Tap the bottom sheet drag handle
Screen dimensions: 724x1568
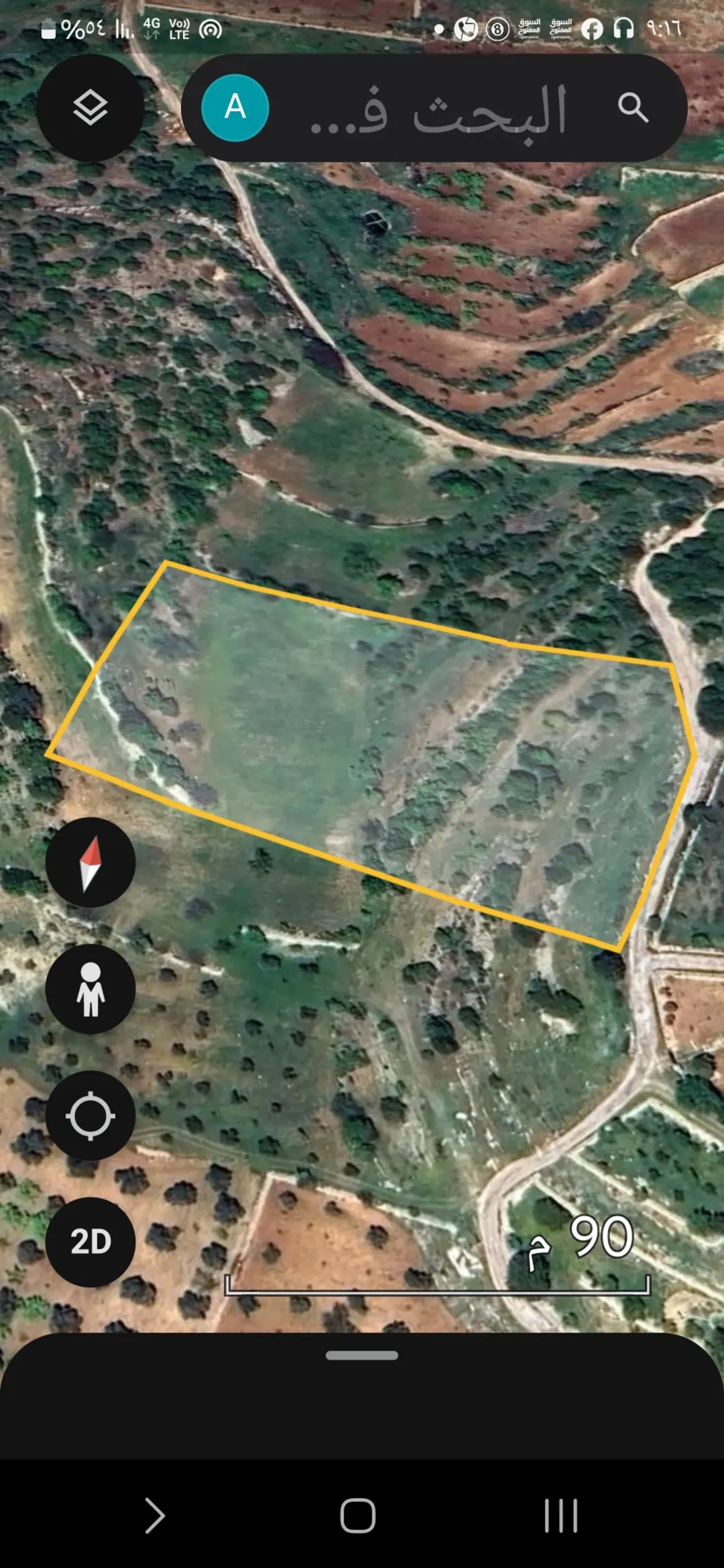pyautogui.click(x=362, y=1355)
